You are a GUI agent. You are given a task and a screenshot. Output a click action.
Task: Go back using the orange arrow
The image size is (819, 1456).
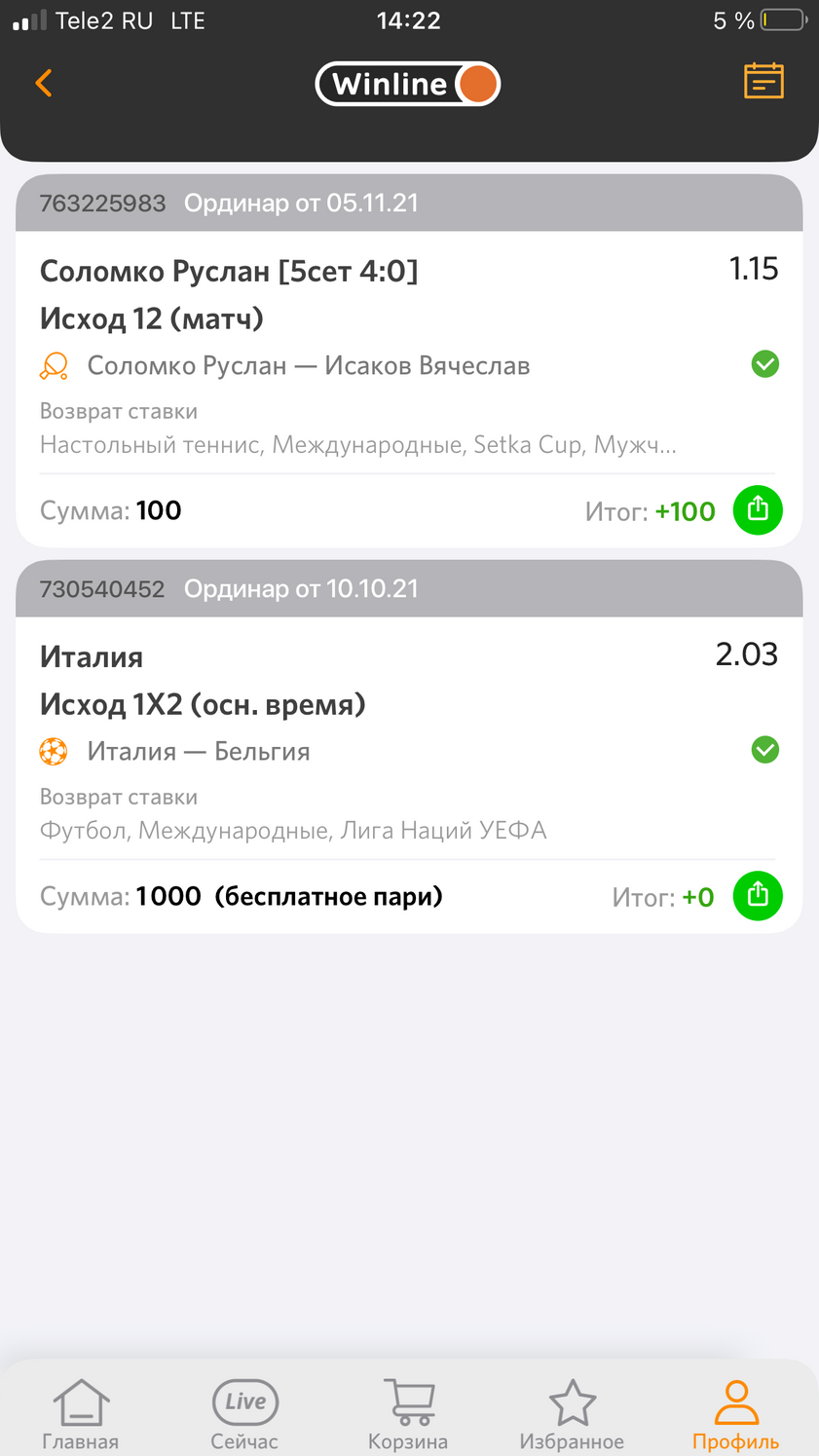[44, 83]
